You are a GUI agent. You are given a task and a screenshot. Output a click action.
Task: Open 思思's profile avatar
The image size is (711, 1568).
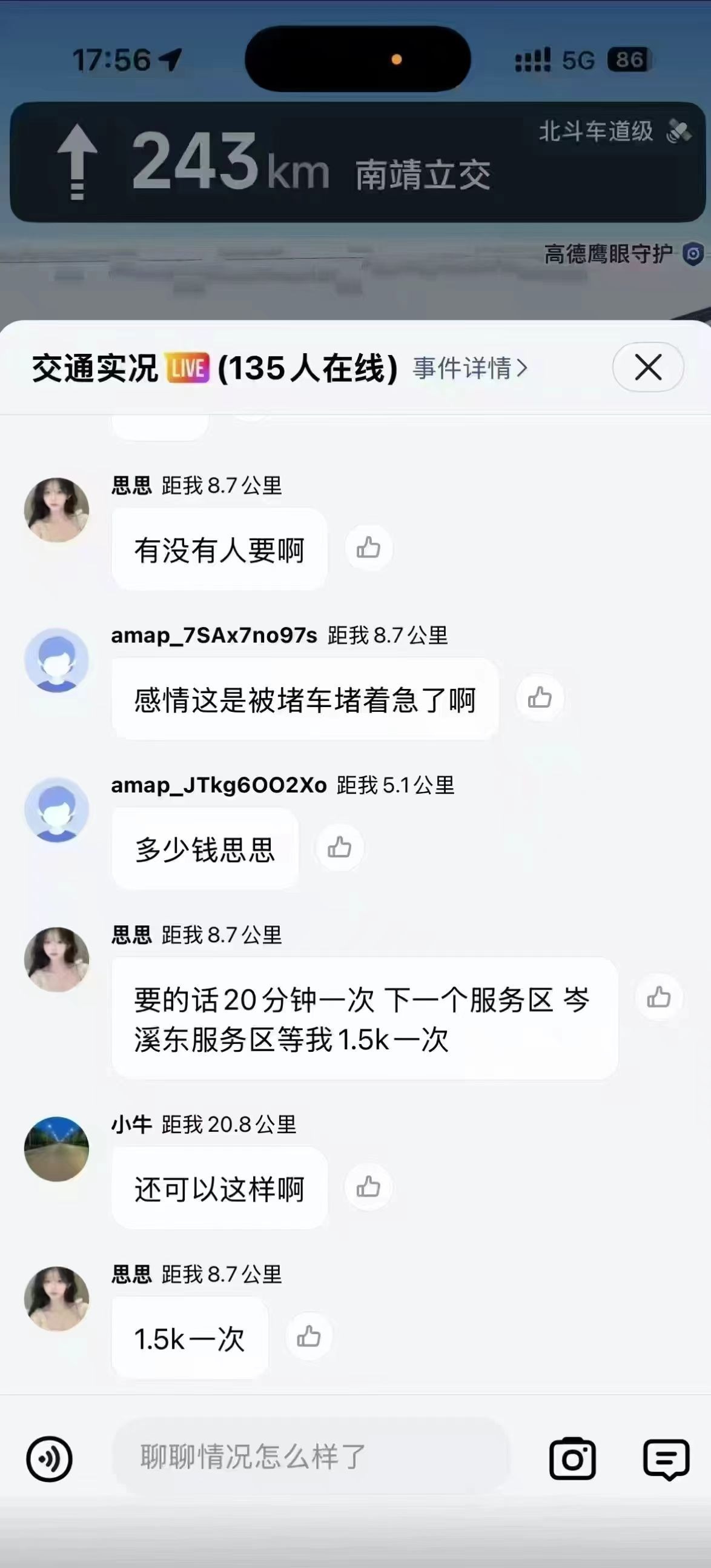(x=56, y=509)
